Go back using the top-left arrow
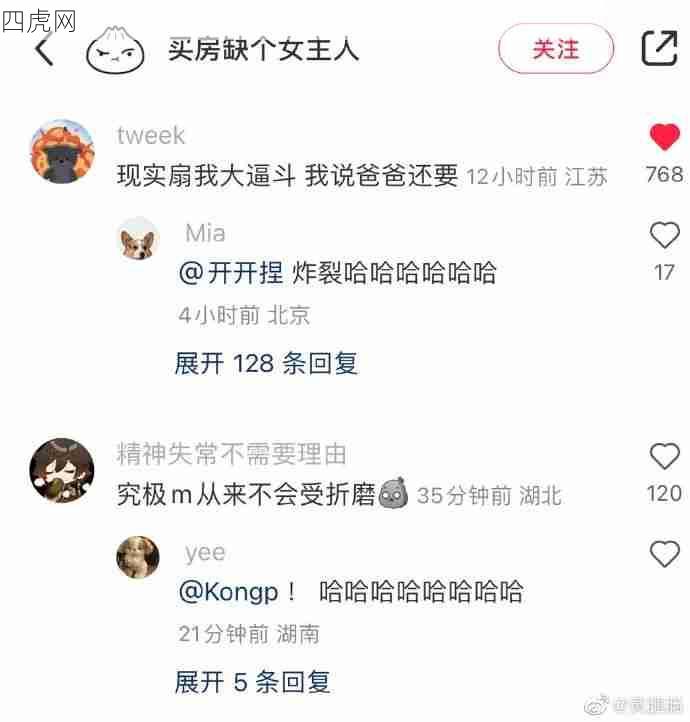690x722 pixels. 44,50
